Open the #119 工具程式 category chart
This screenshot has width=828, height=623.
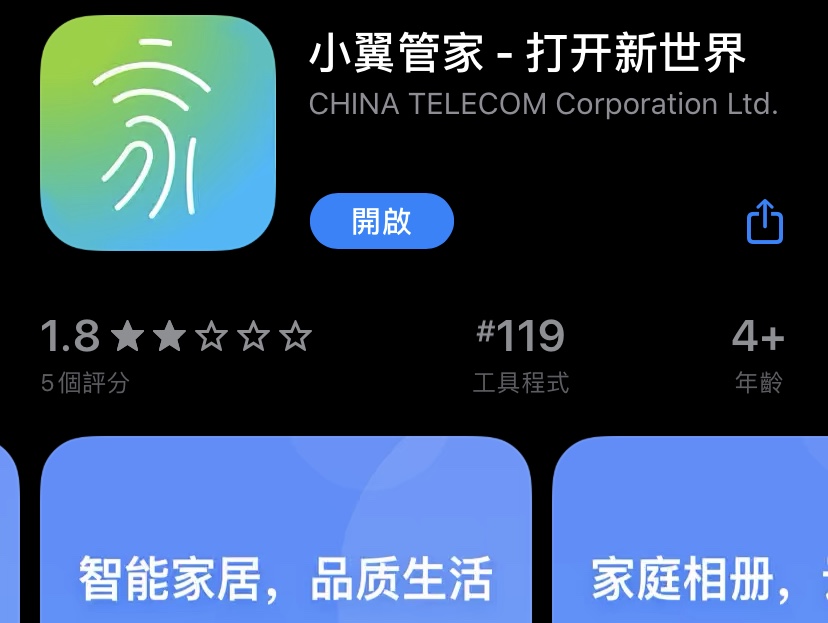point(520,353)
